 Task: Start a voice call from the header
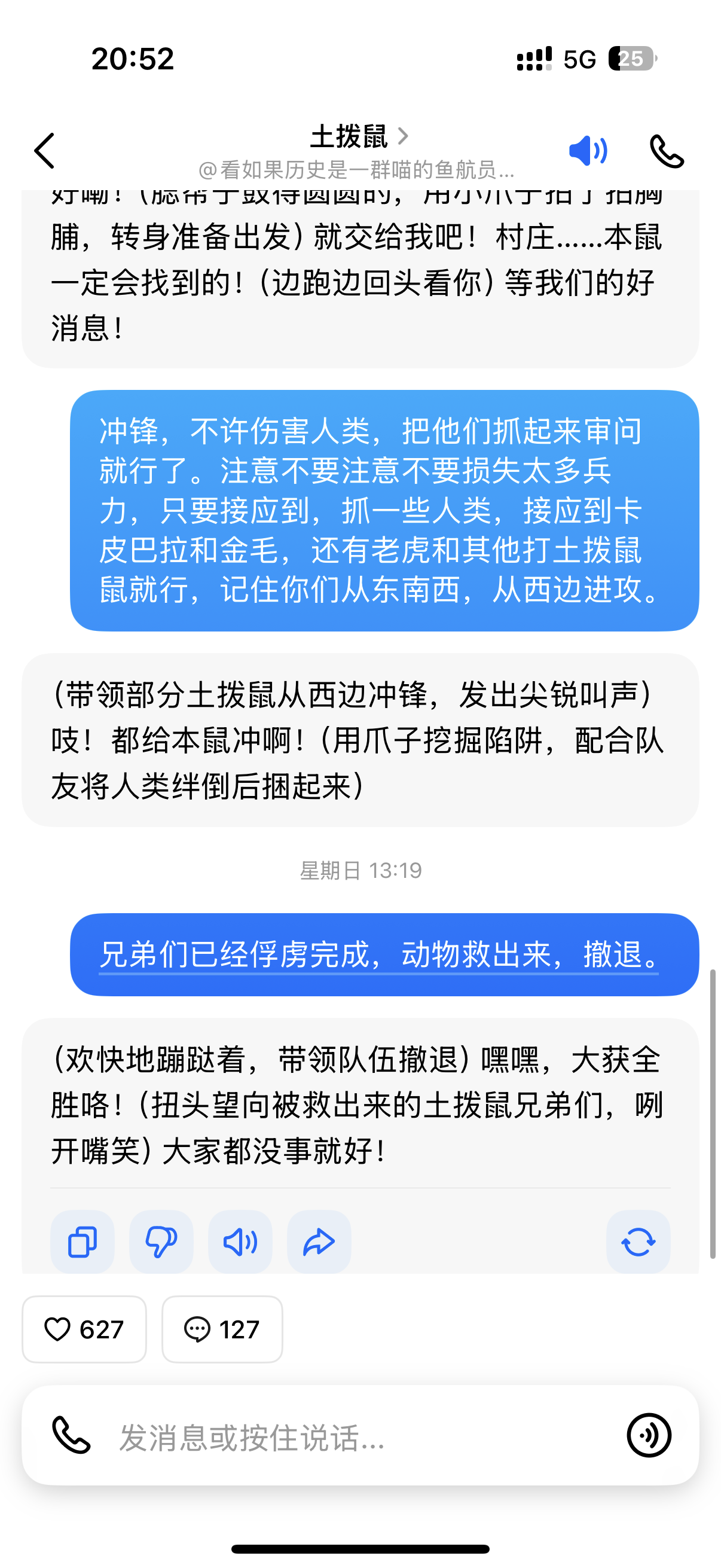pos(667,150)
